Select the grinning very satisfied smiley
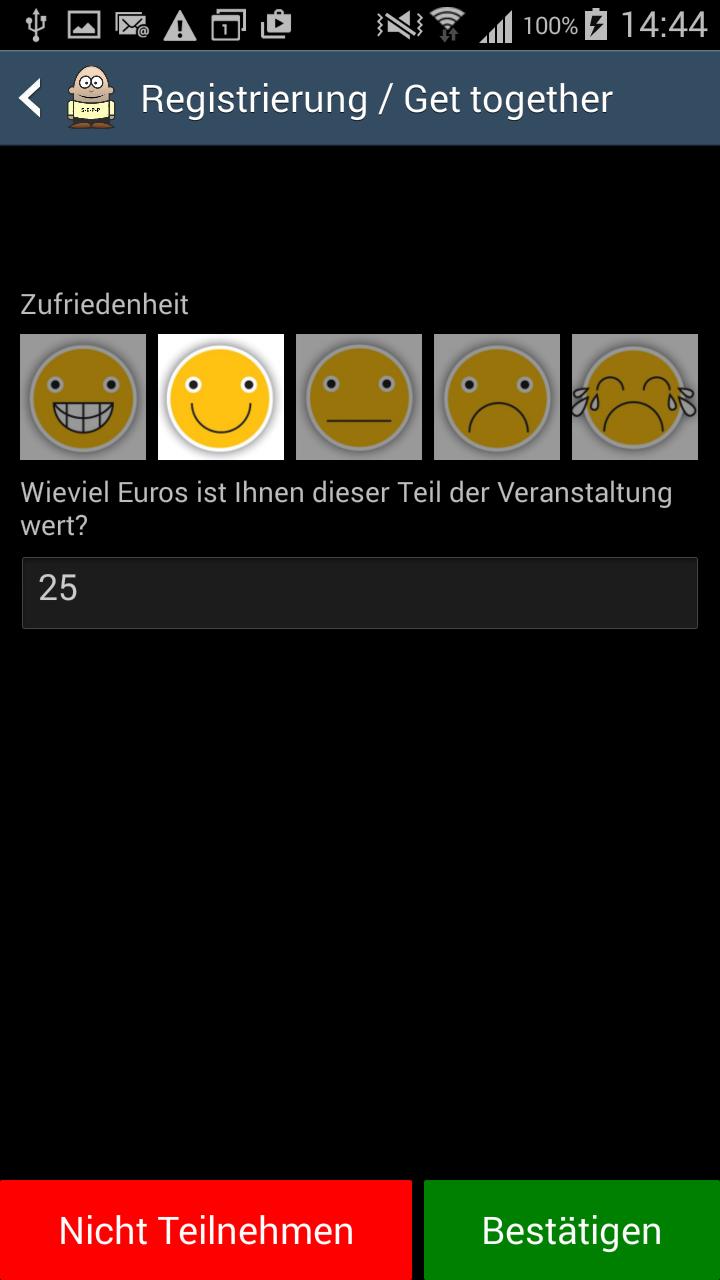The image size is (720, 1280). click(83, 397)
